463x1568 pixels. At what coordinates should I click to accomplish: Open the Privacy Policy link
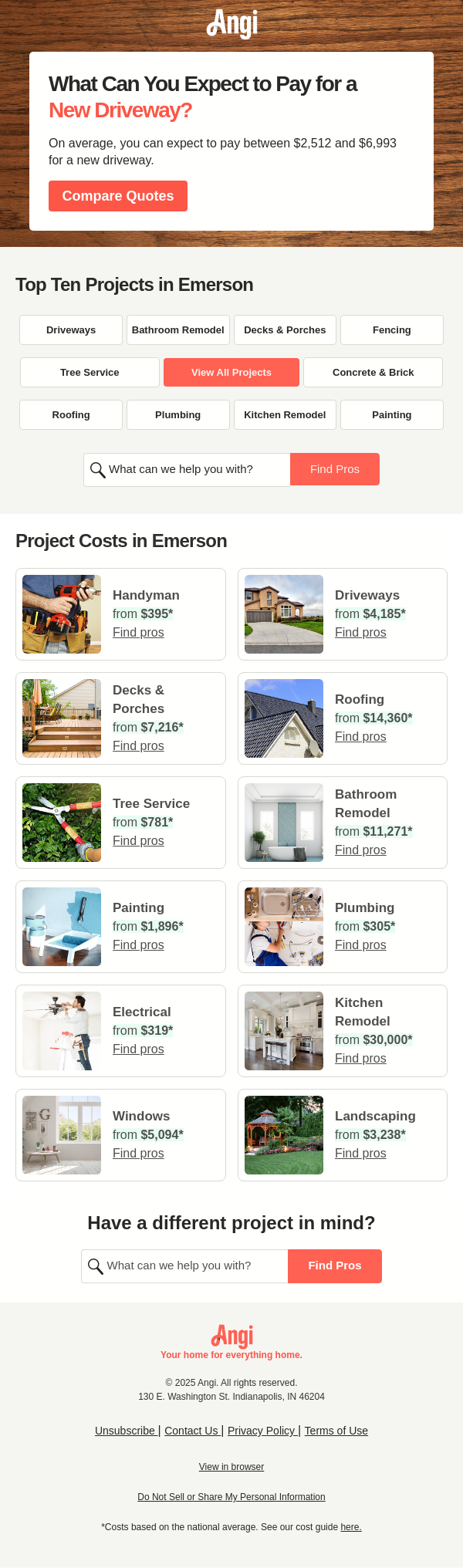click(x=262, y=1431)
